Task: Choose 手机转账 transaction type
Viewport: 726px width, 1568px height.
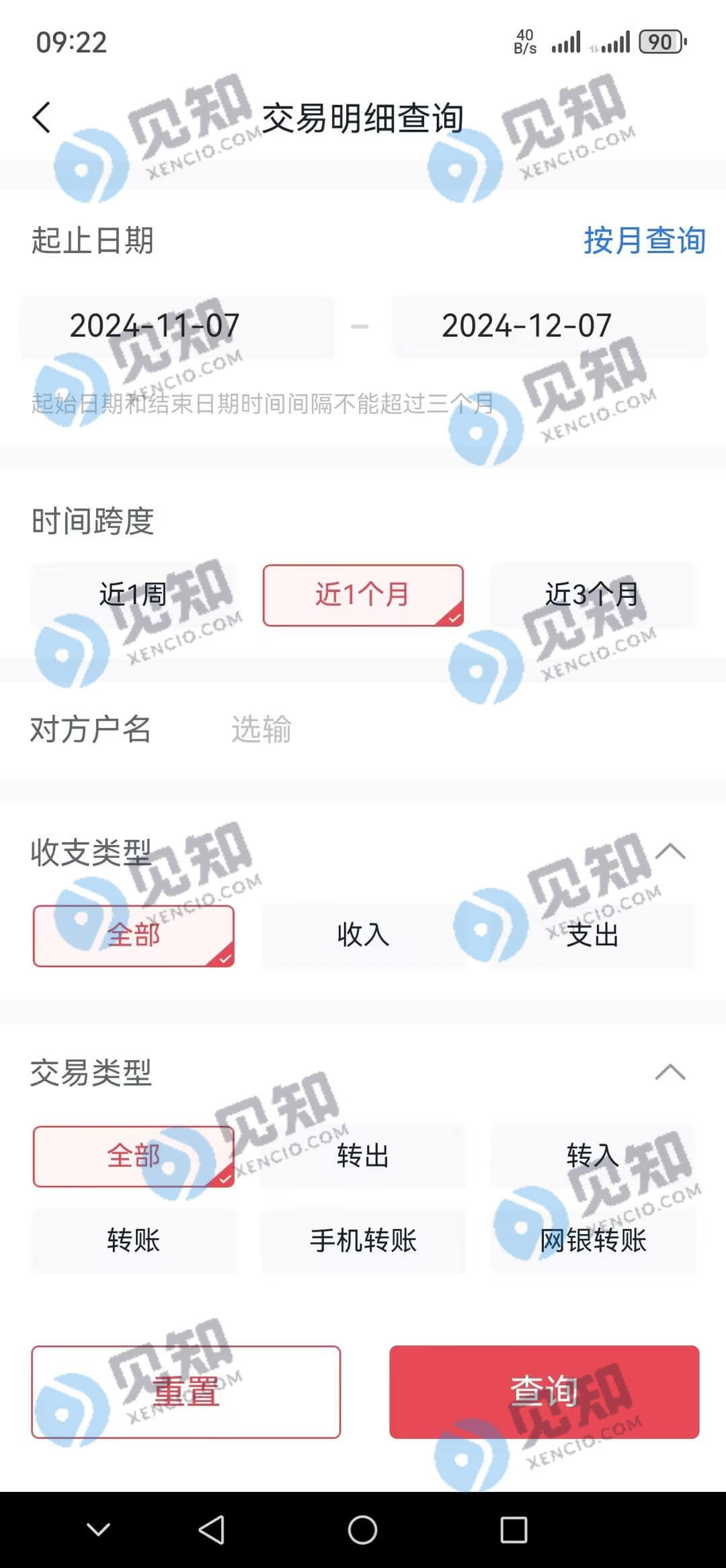Action: click(x=363, y=1240)
